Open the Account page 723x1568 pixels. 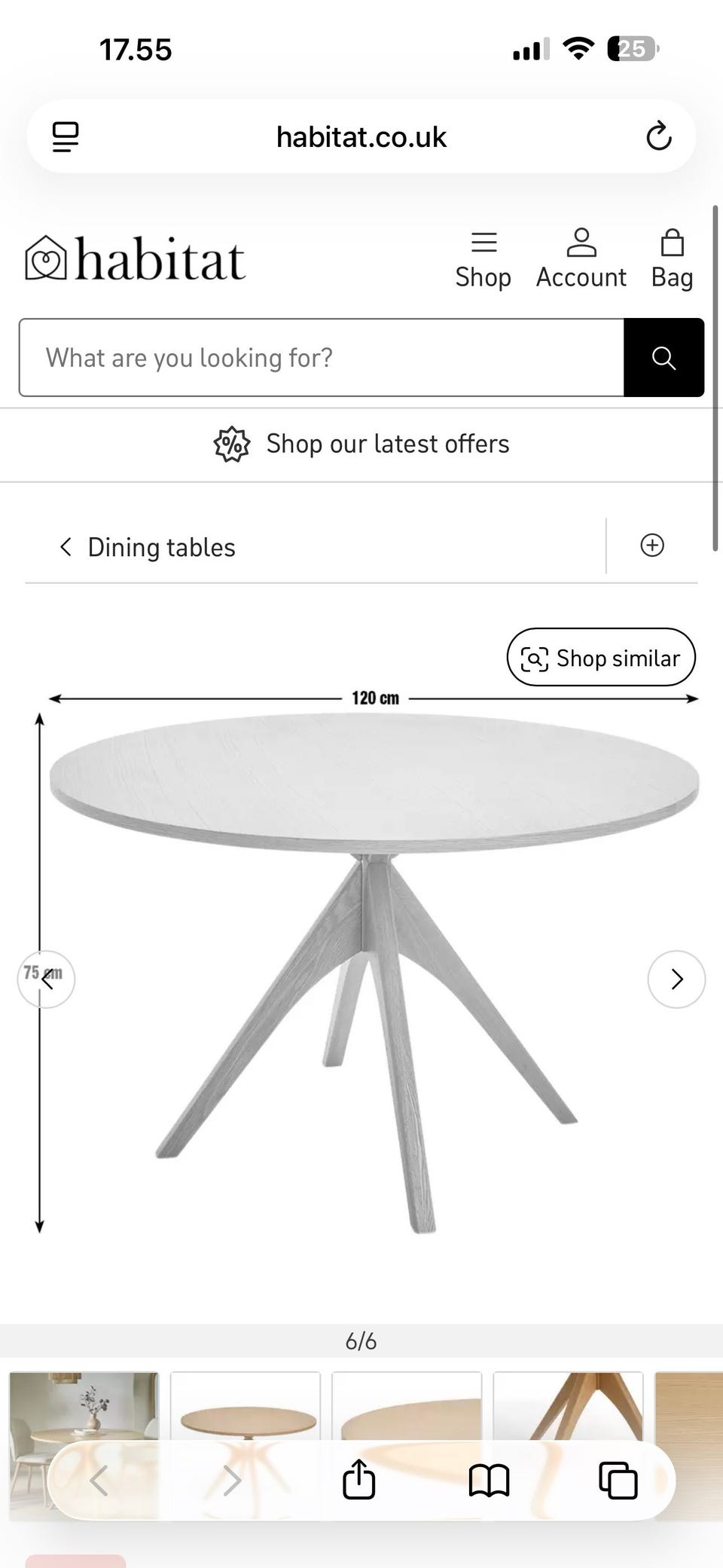coord(581,260)
